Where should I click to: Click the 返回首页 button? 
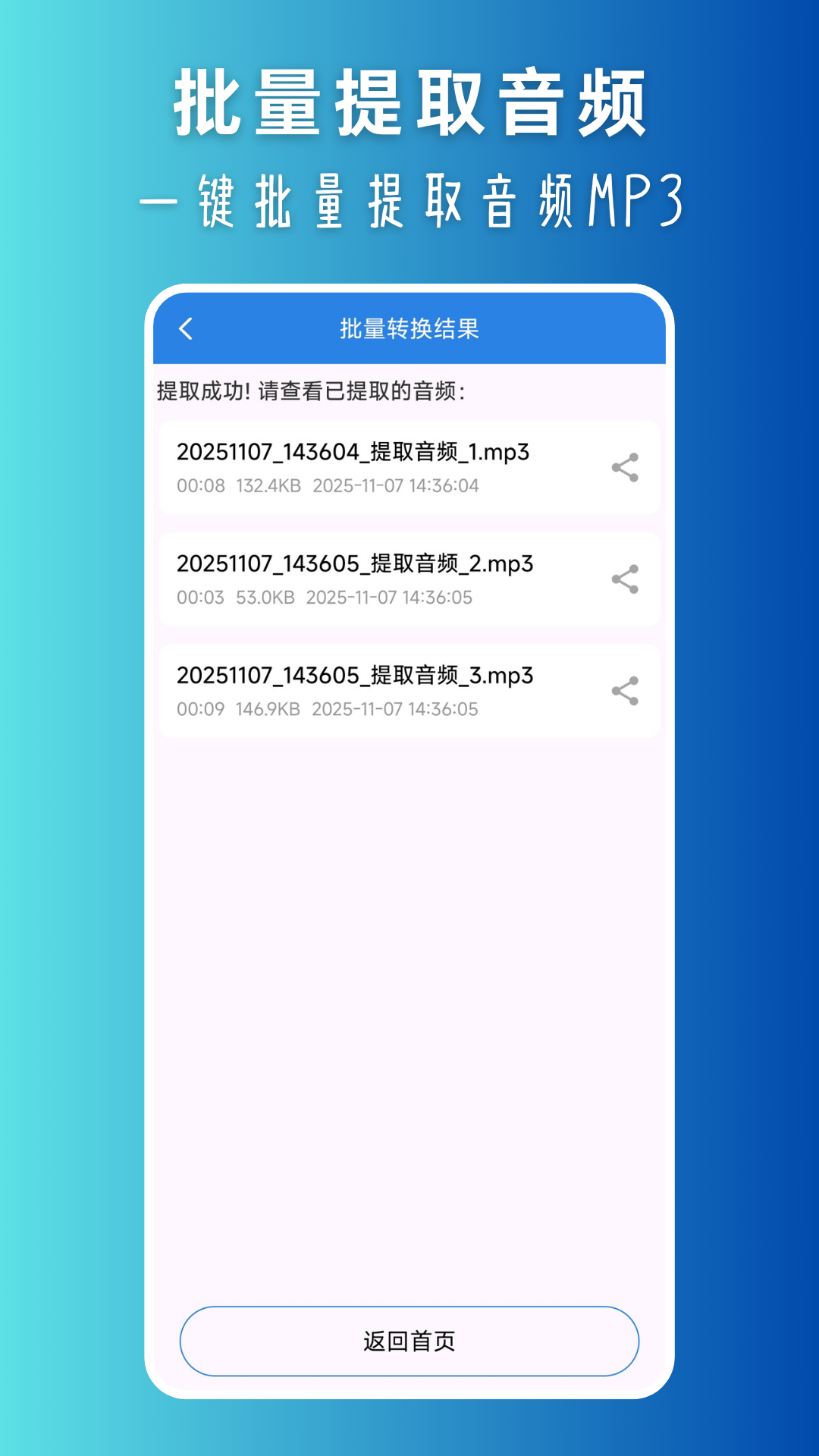[409, 1341]
